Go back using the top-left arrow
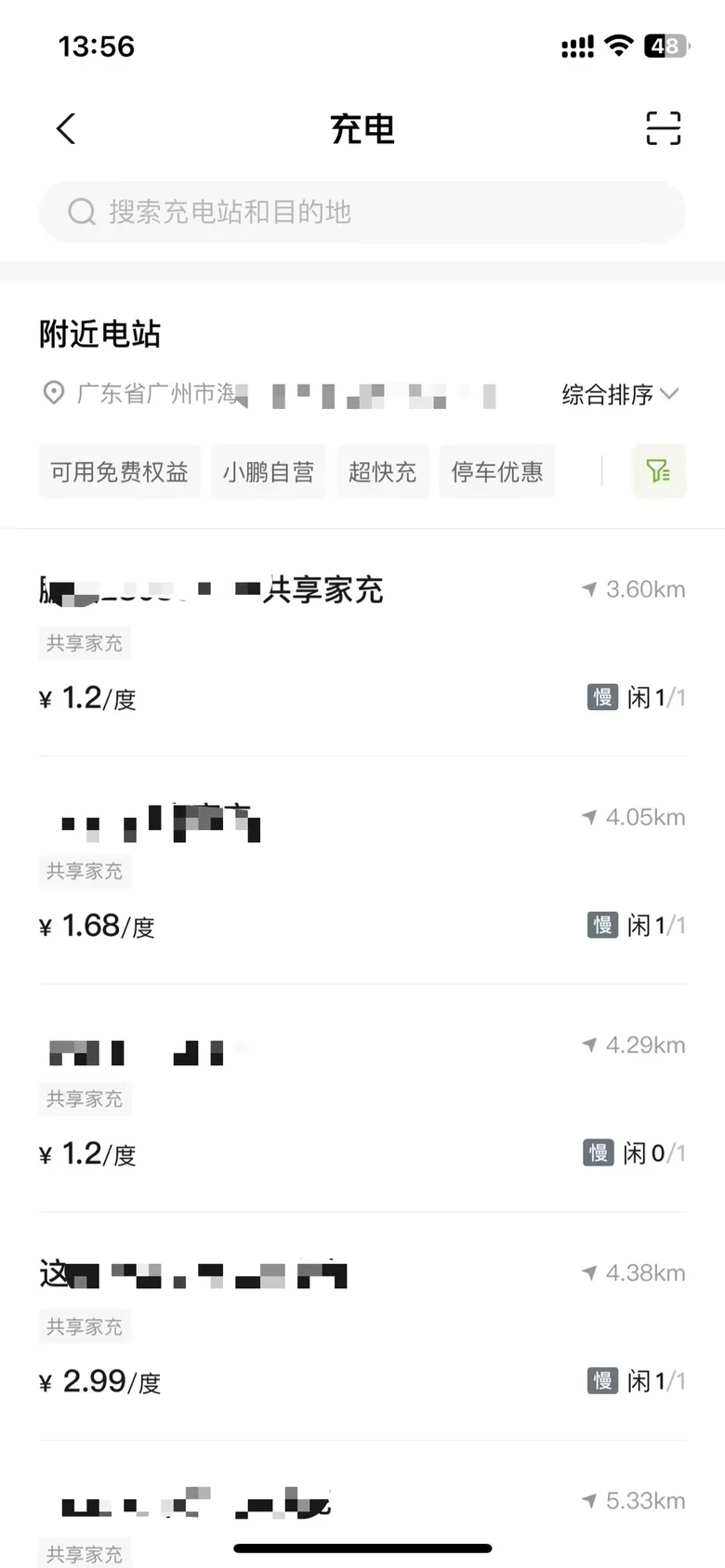The image size is (725, 1568). point(65,129)
